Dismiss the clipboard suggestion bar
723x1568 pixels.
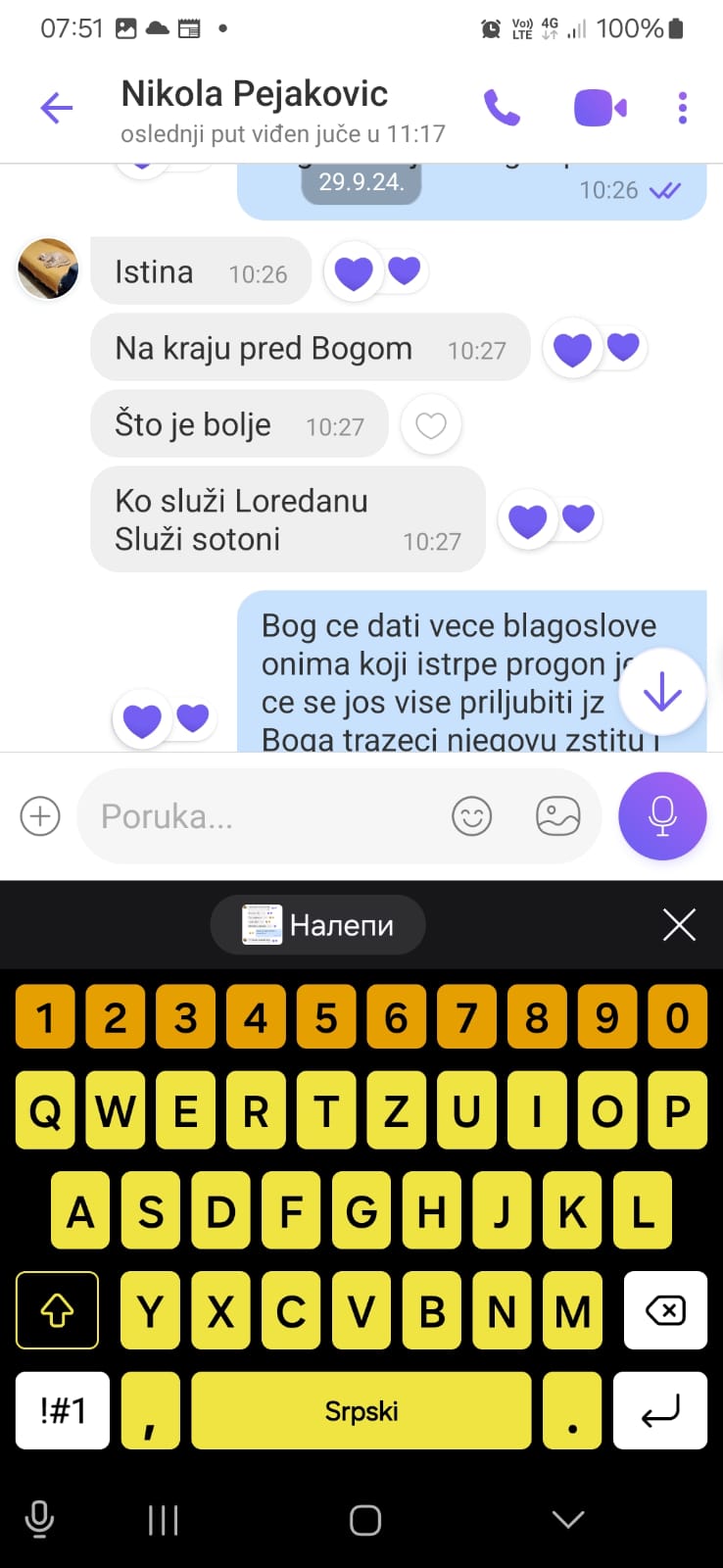(x=679, y=924)
